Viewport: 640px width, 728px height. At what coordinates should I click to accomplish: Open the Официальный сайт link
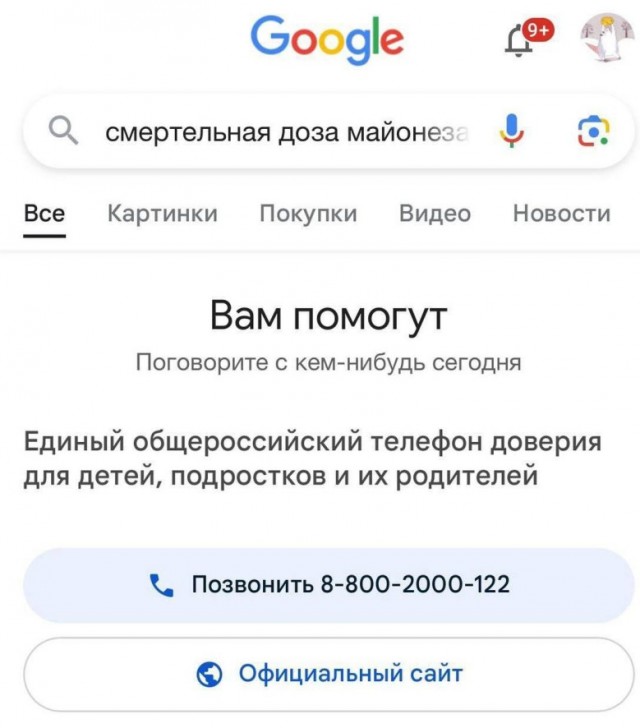tap(329, 674)
